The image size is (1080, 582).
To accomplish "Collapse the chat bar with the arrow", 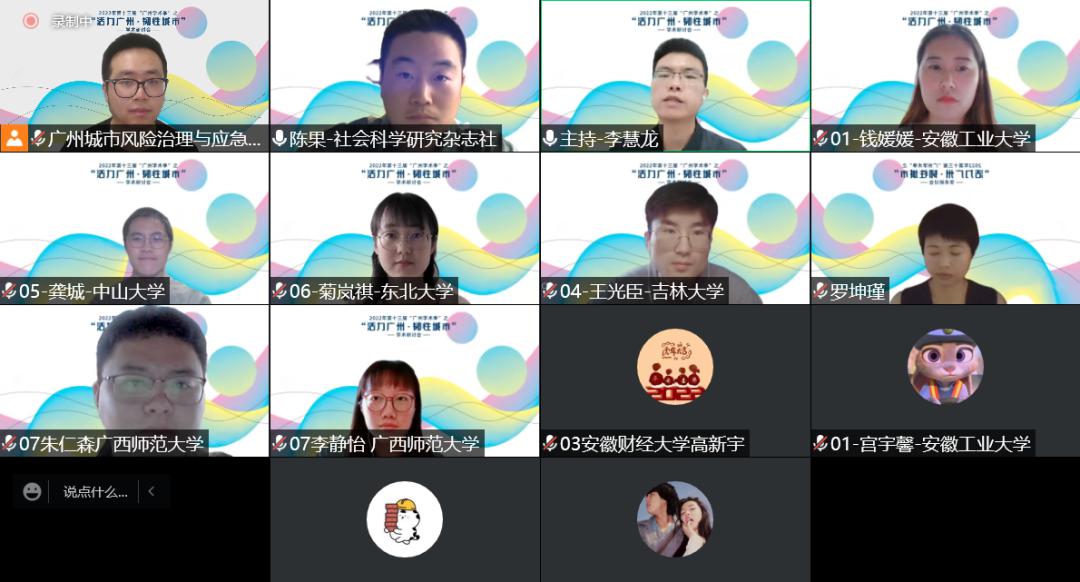I will (151, 492).
